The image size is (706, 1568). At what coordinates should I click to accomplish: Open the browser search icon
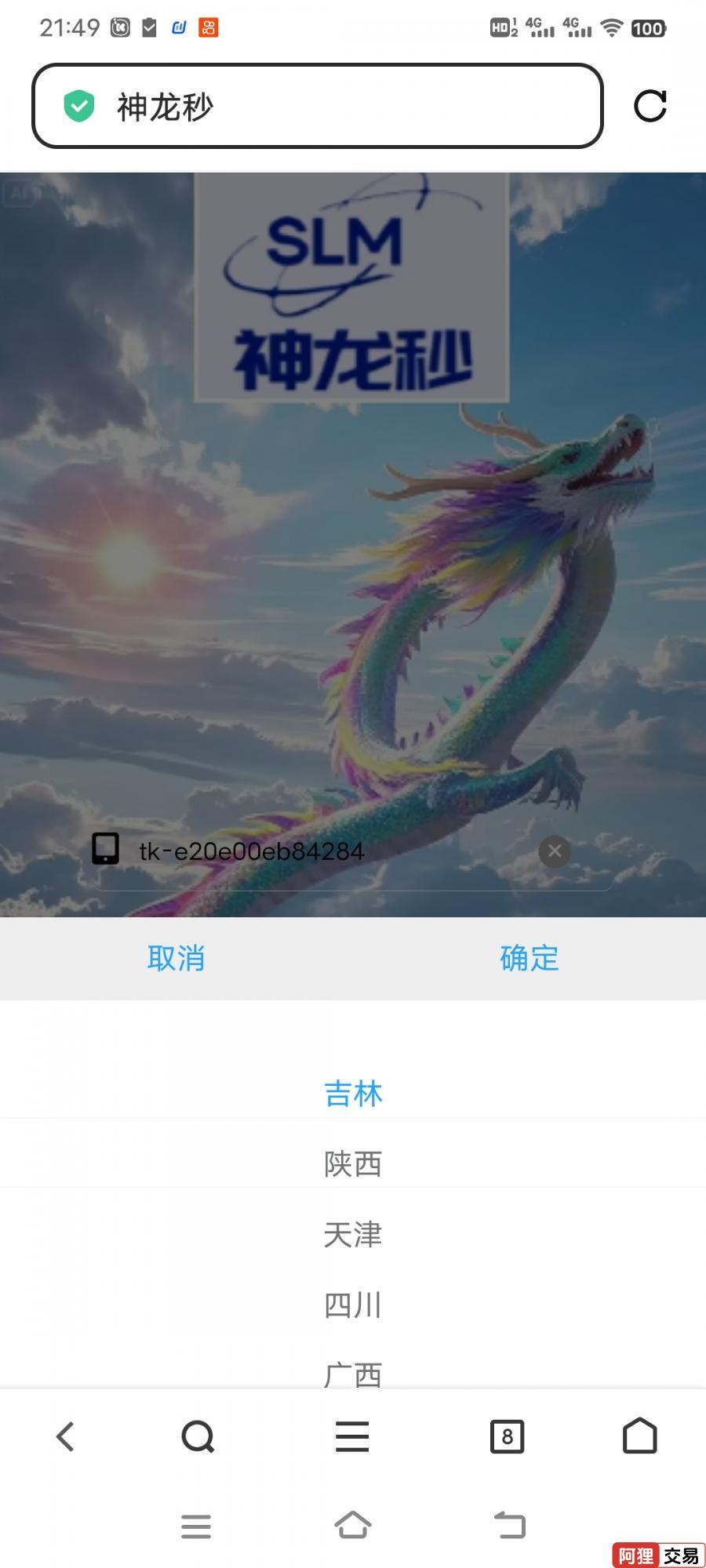point(198,1436)
